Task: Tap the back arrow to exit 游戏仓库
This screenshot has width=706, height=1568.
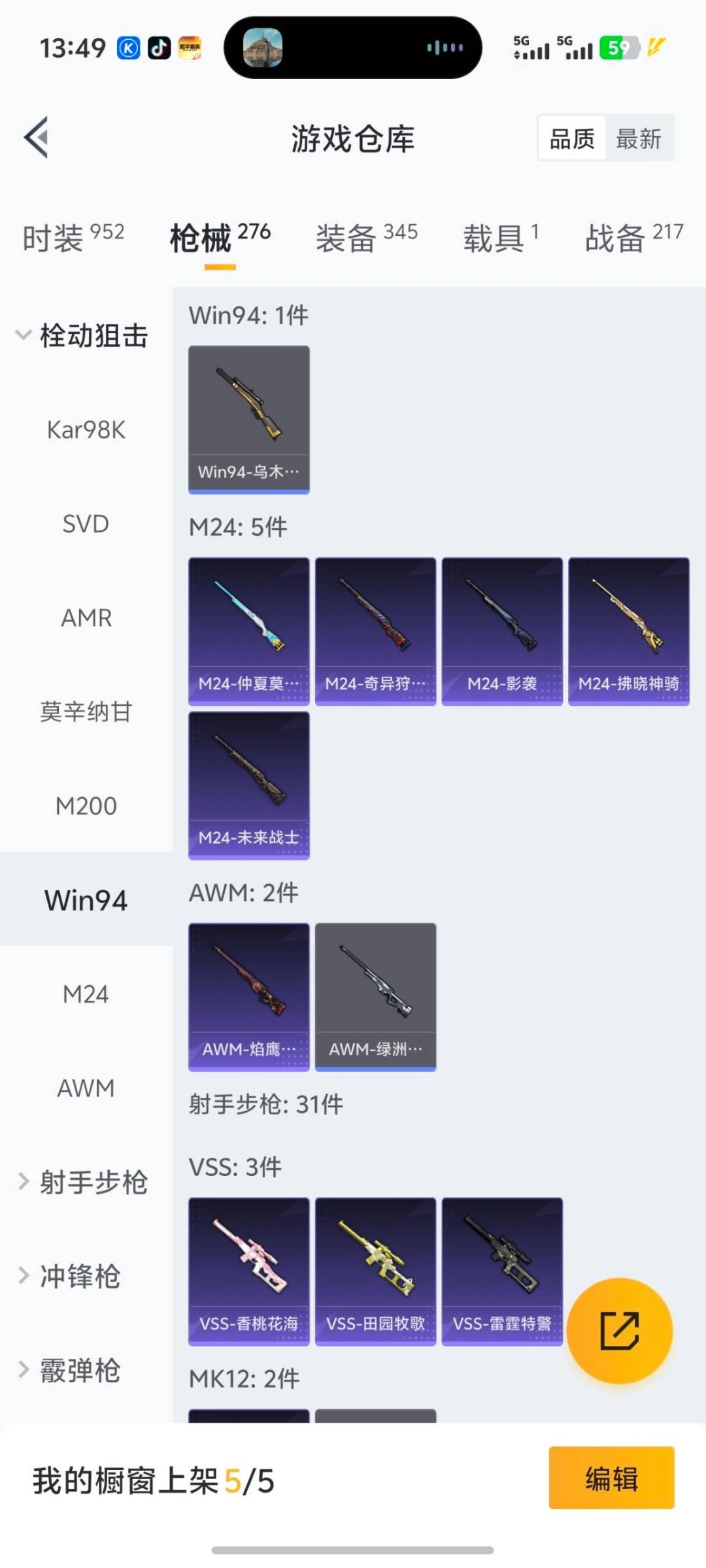Action: 36,138
